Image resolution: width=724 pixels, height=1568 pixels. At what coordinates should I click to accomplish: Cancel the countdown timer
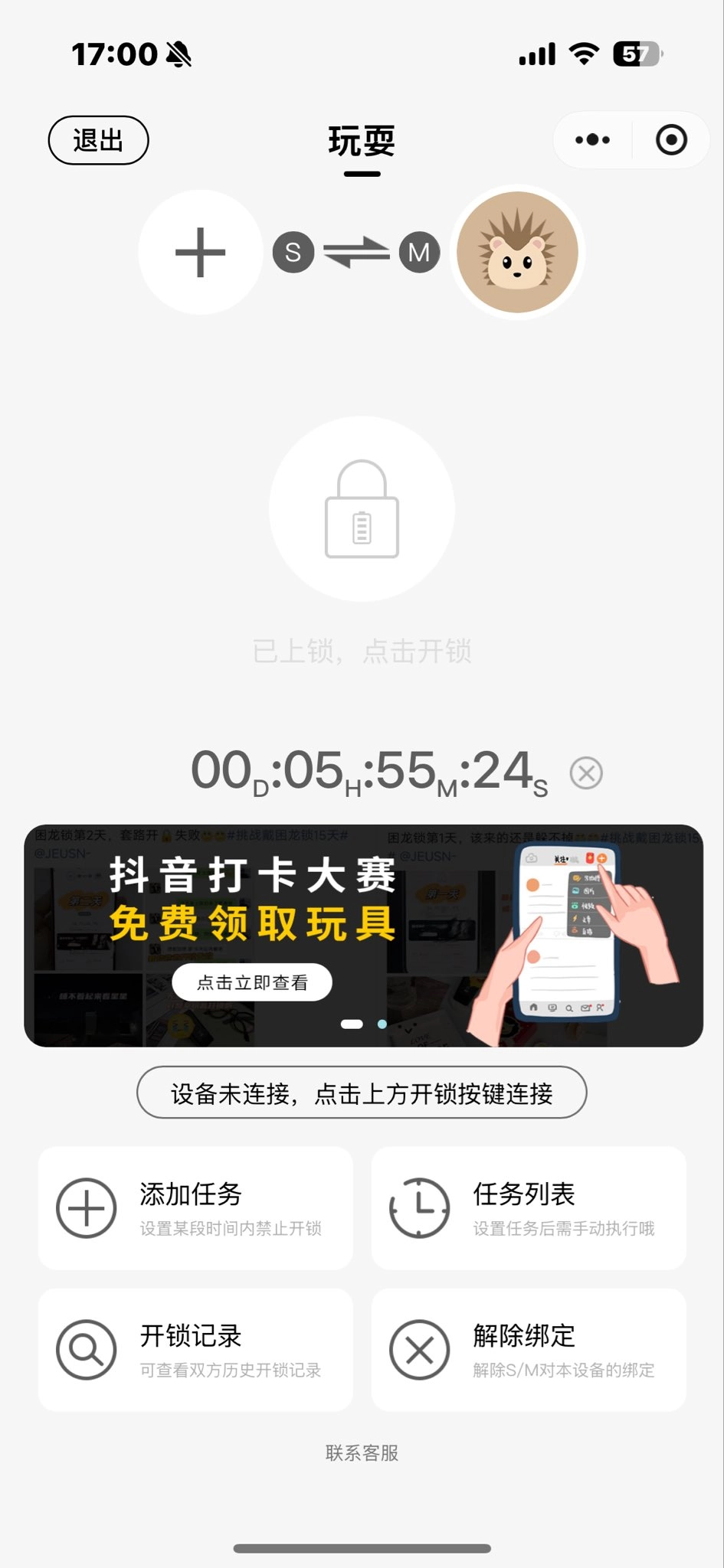(x=586, y=773)
